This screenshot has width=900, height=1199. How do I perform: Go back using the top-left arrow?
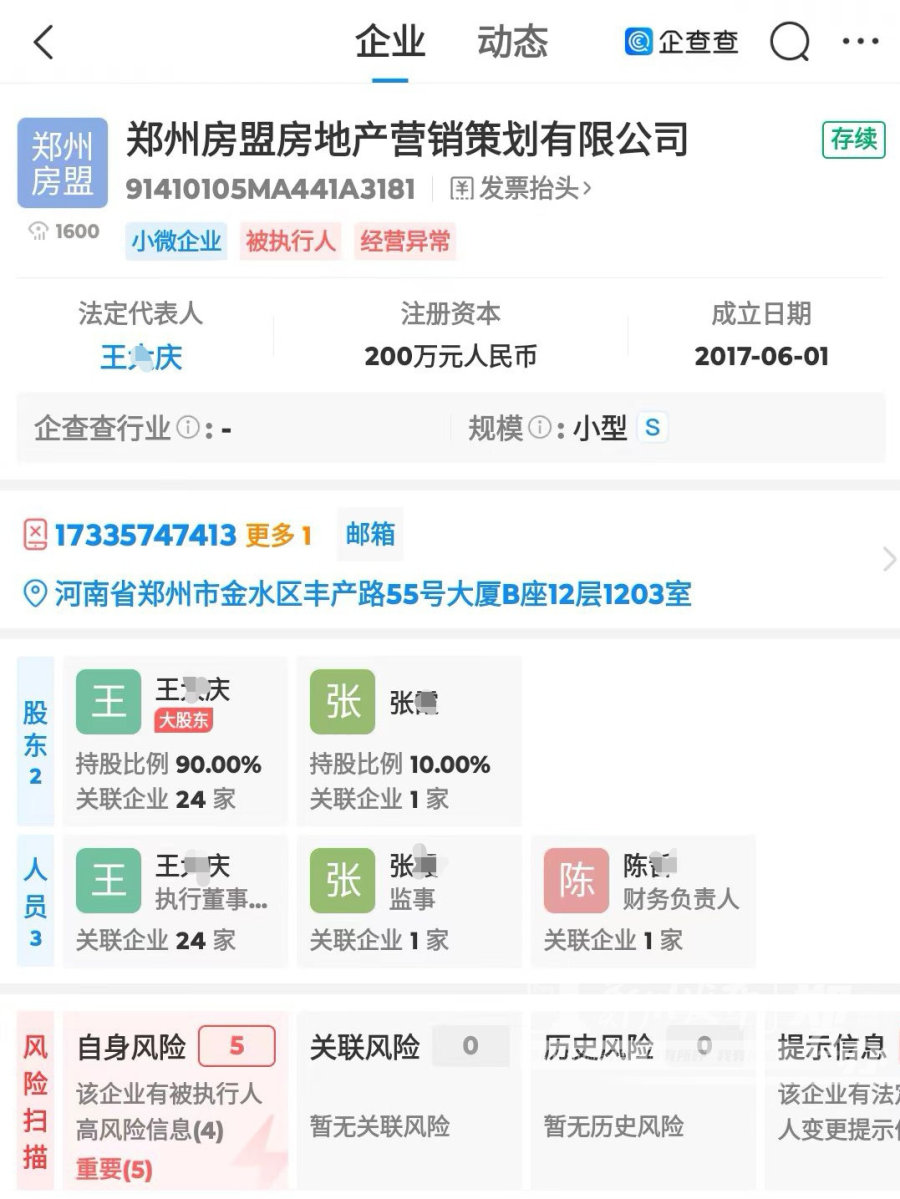tap(43, 43)
